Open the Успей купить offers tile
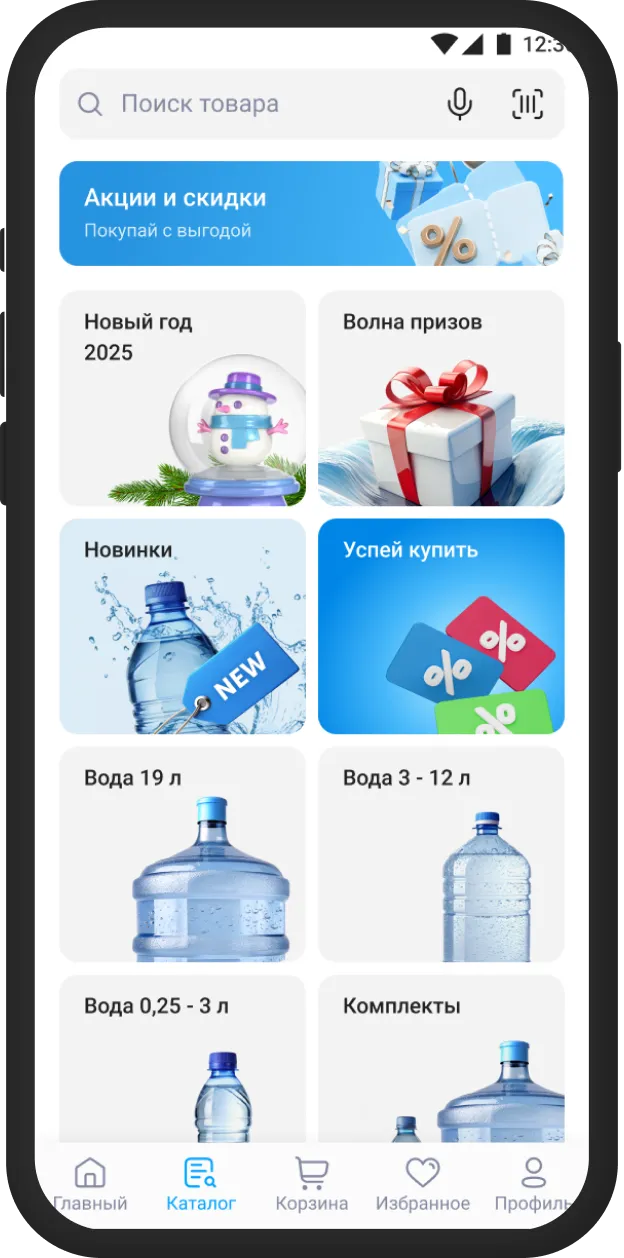Screen dimensions: 624x1258 (x=441, y=626)
